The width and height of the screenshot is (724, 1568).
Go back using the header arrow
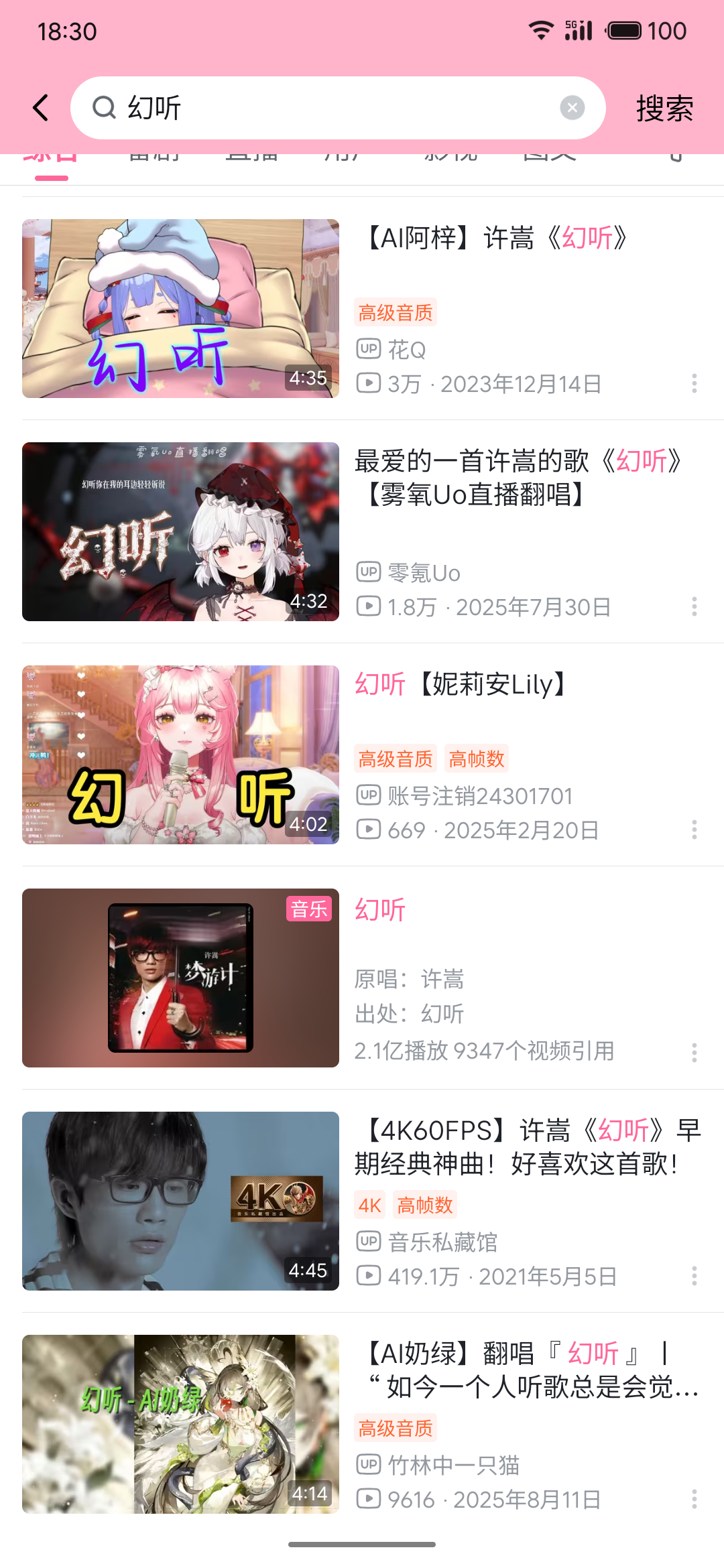[41, 108]
